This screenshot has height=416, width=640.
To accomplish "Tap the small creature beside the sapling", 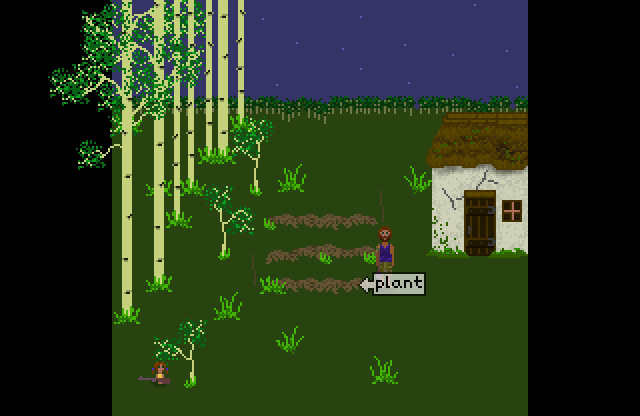I will (158, 374).
